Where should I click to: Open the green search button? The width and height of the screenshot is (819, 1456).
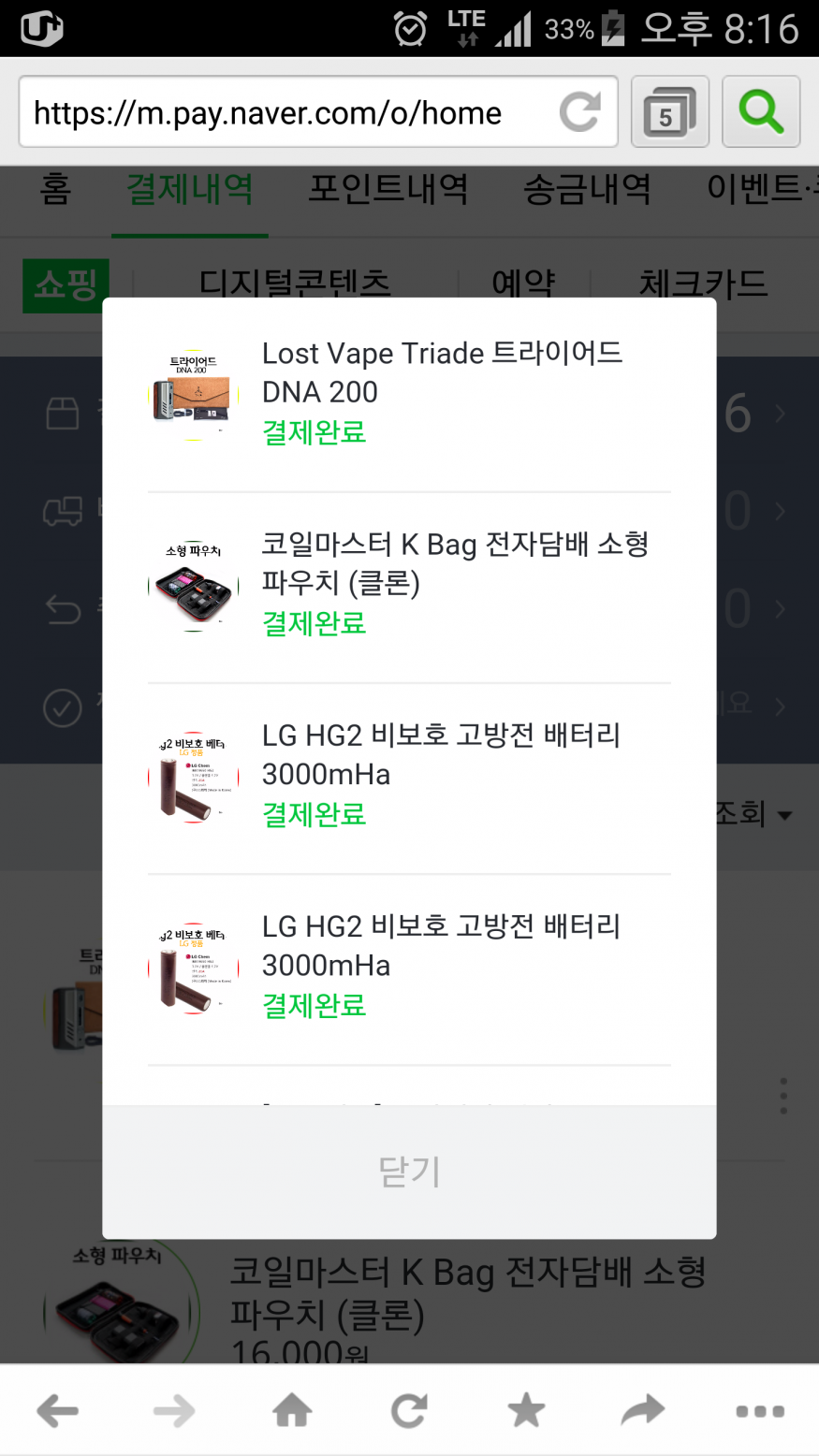761,112
